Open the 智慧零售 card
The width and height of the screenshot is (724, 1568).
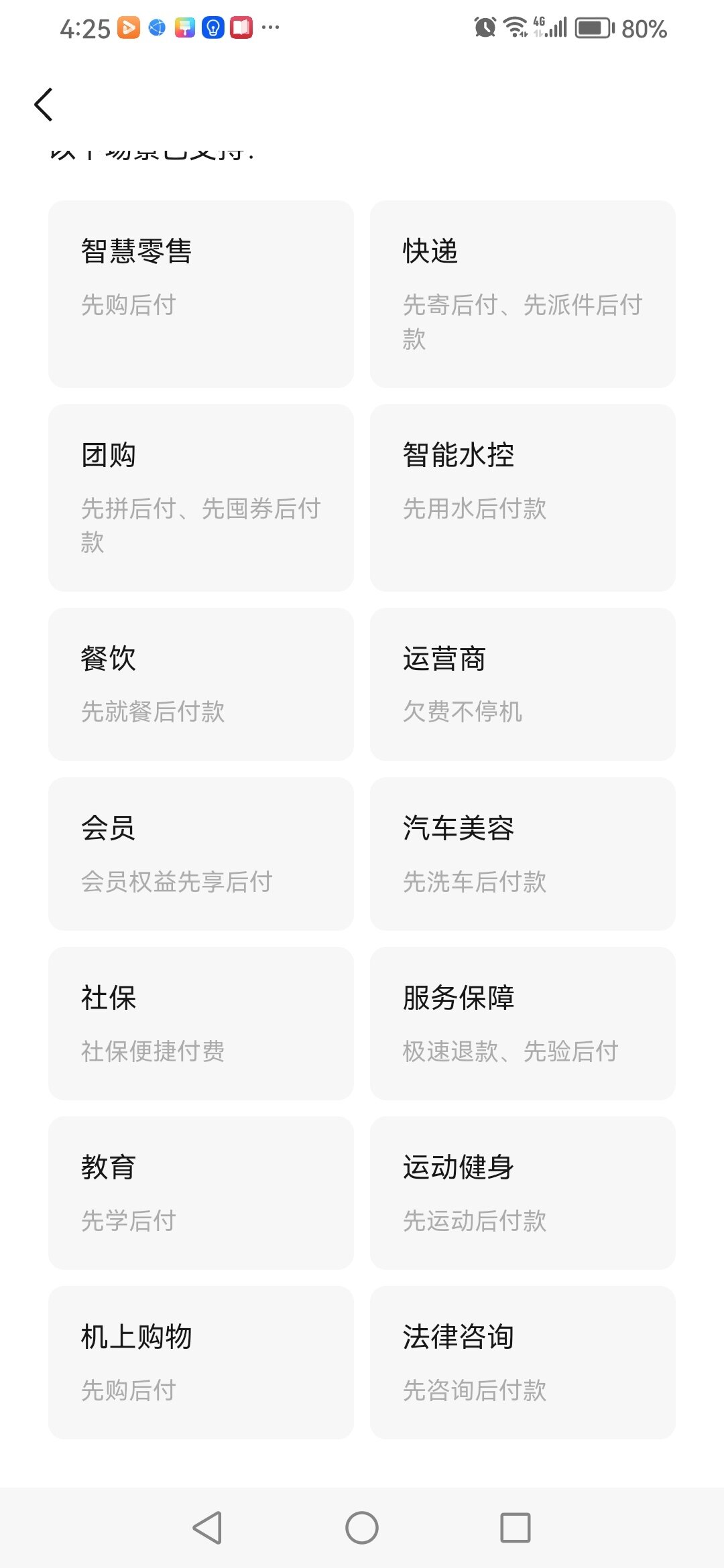click(x=201, y=294)
